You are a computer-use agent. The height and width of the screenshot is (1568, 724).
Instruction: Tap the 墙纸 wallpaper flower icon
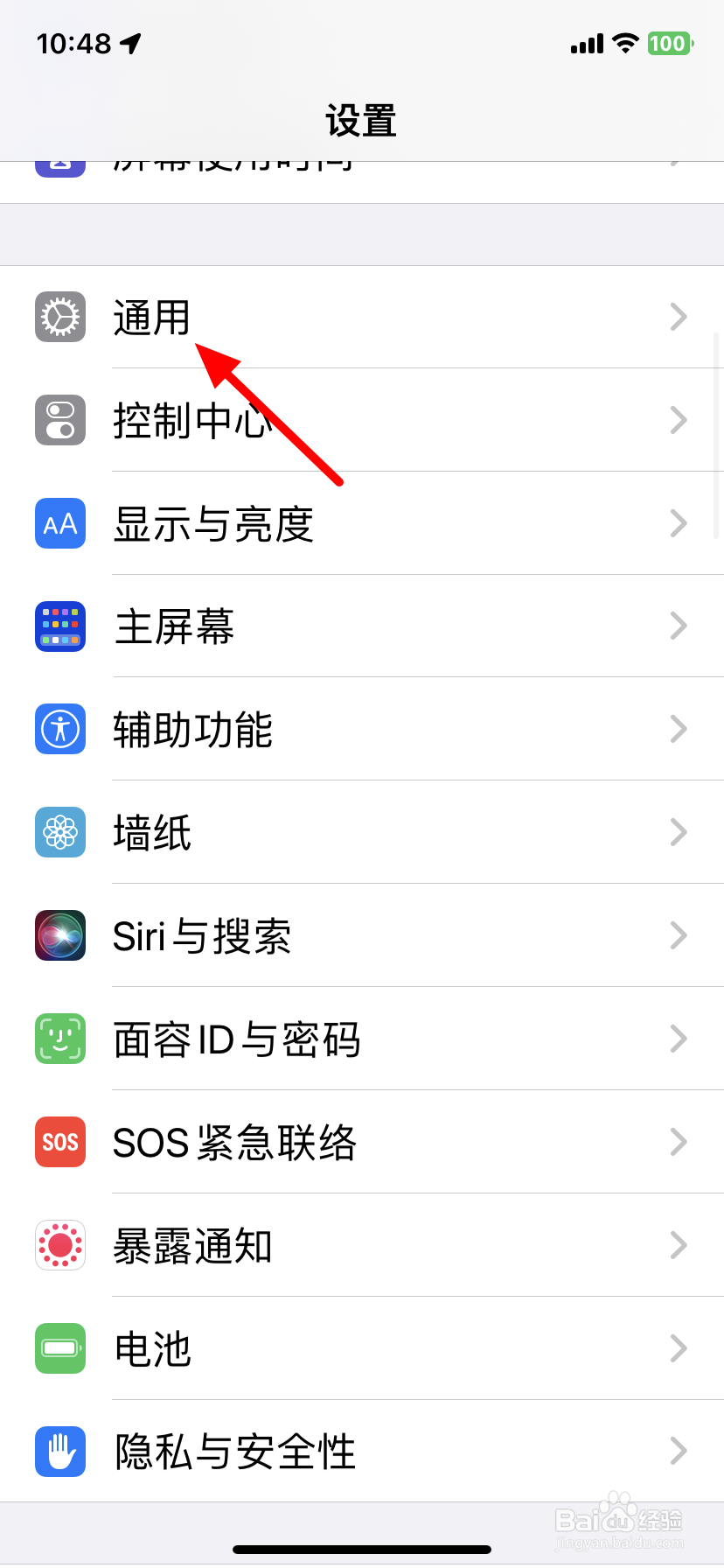(x=59, y=832)
